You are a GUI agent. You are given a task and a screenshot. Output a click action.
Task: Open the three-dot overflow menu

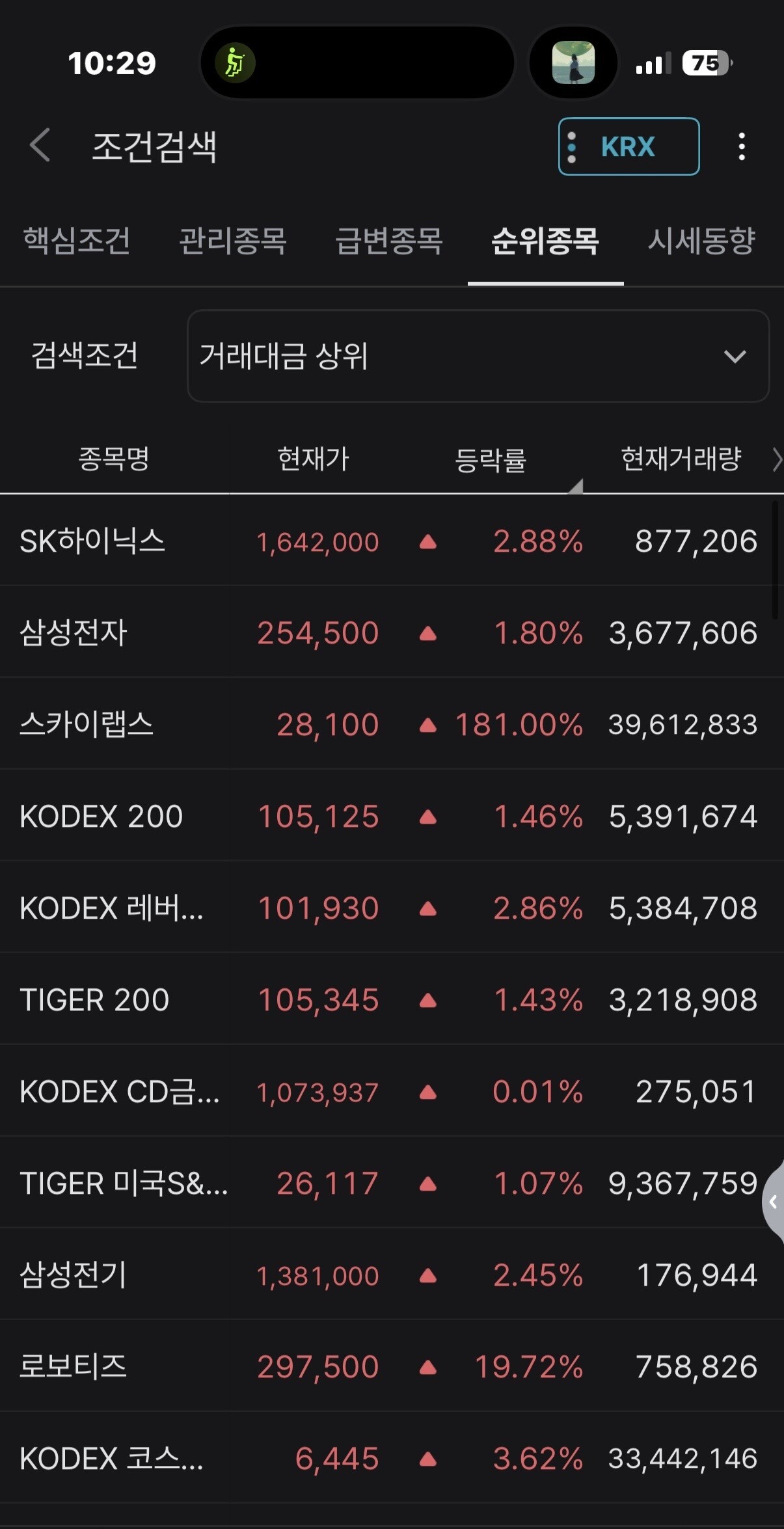pyautogui.click(x=741, y=146)
